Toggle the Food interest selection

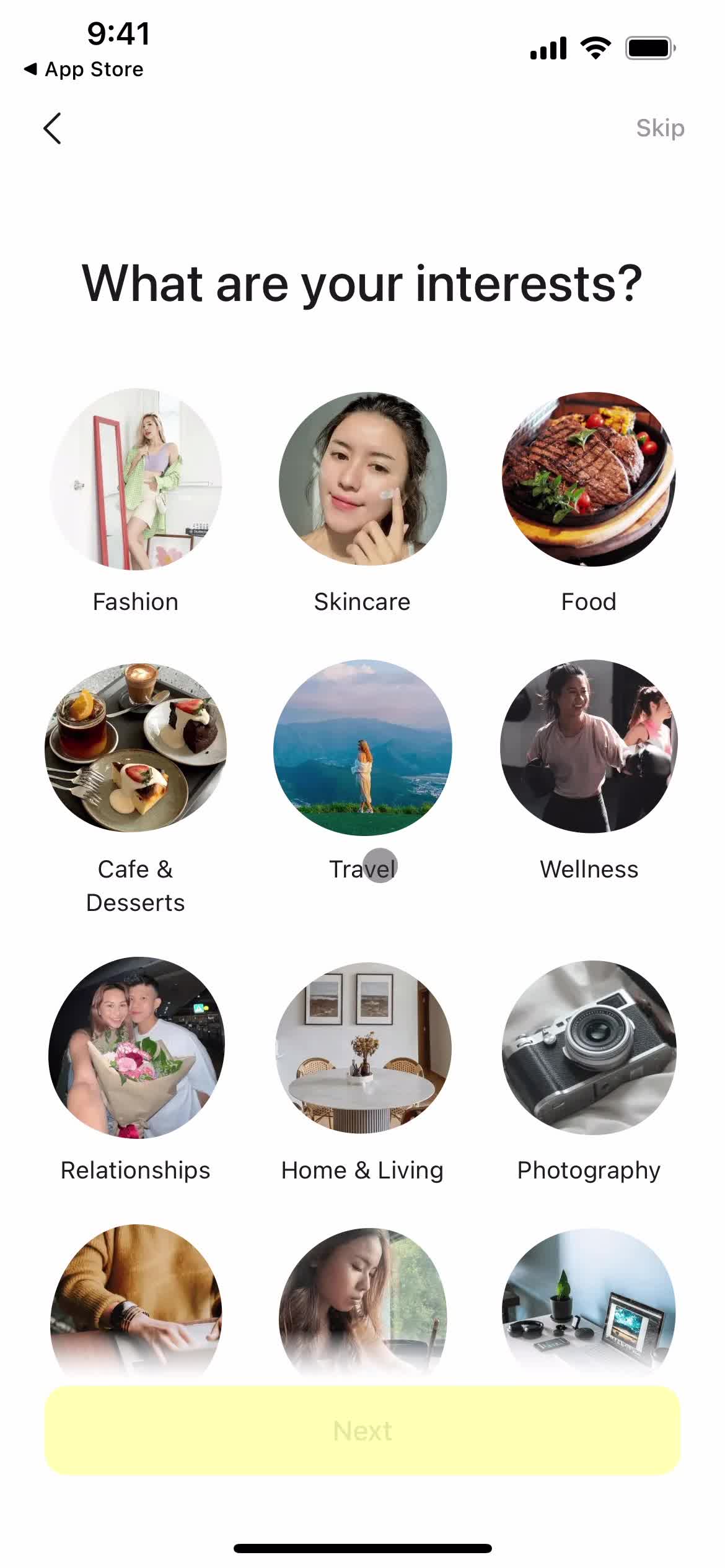pyautogui.click(x=588, y=483)
